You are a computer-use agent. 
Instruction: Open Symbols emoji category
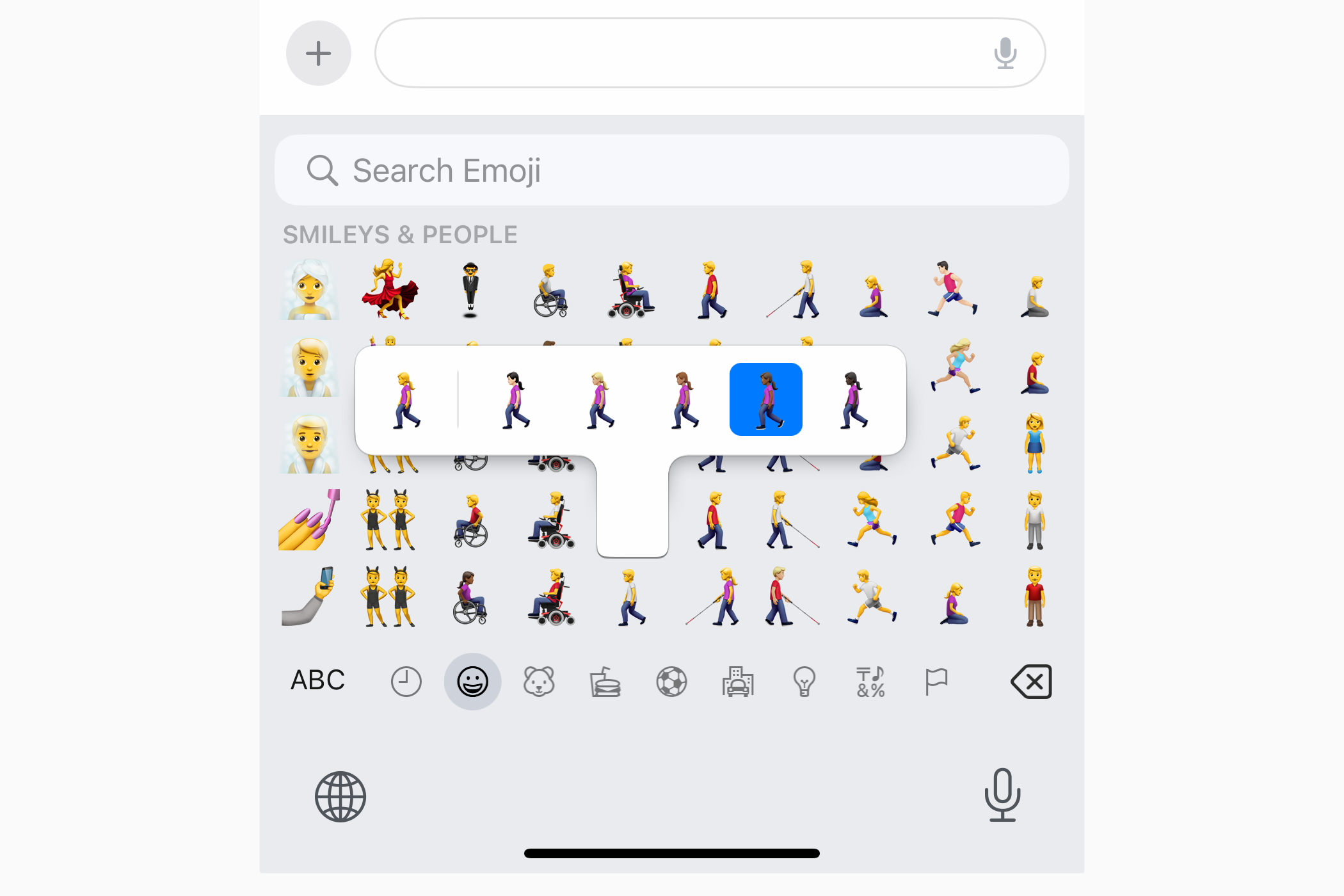(870, 682)
